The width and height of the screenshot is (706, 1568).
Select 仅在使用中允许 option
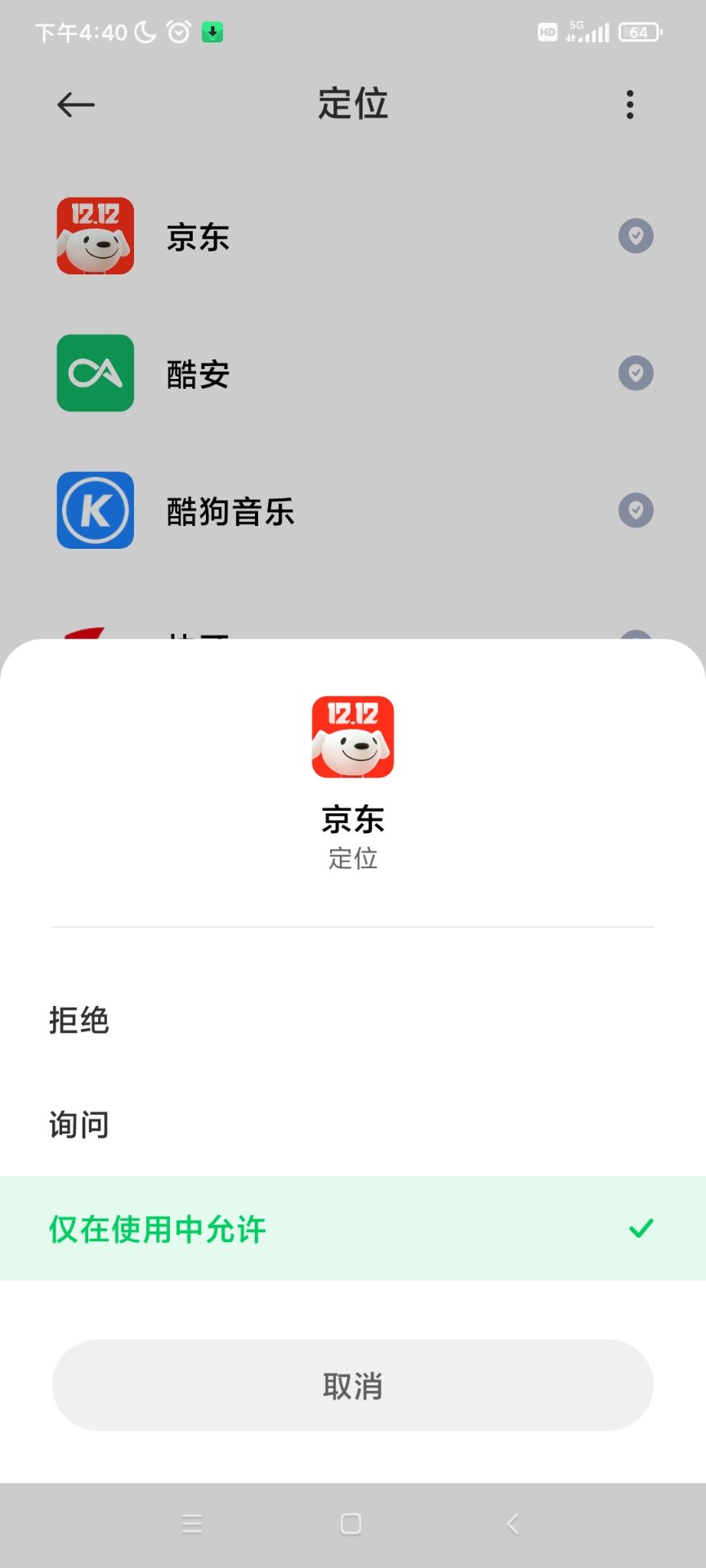[353, 1228]
